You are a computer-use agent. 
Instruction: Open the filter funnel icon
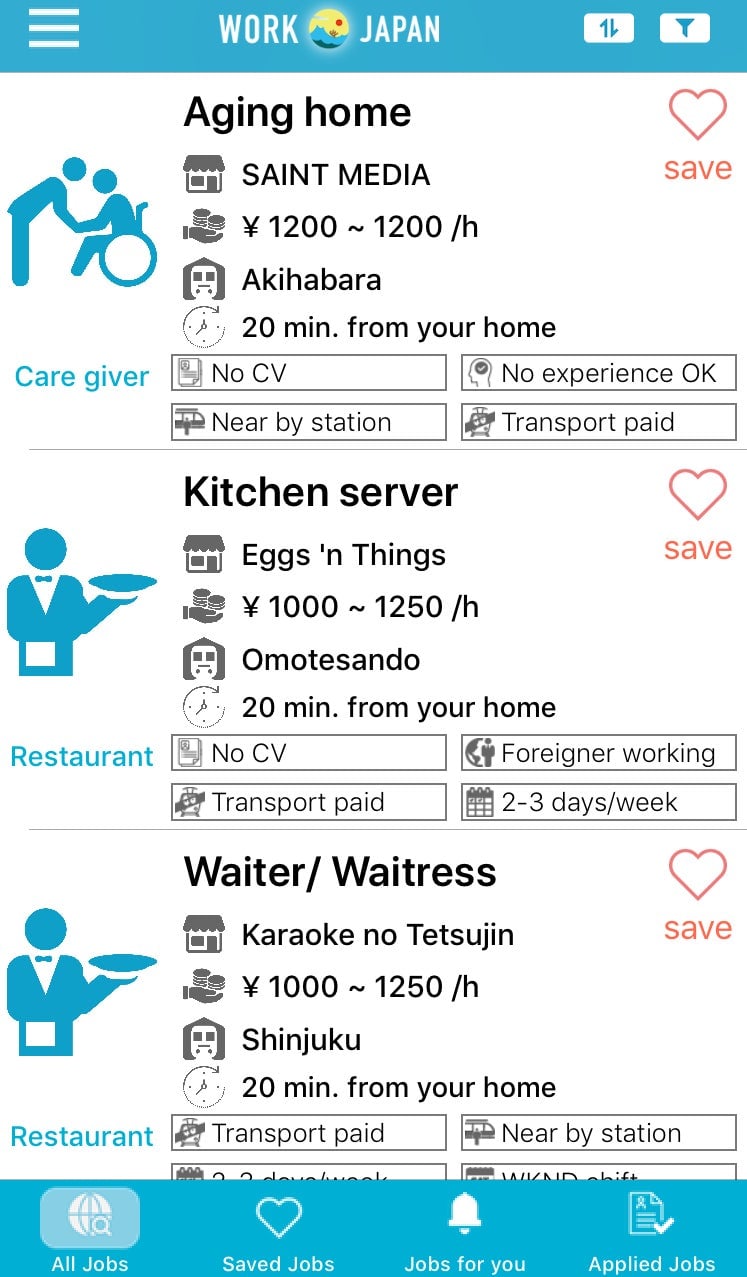[x=685, y=29]
